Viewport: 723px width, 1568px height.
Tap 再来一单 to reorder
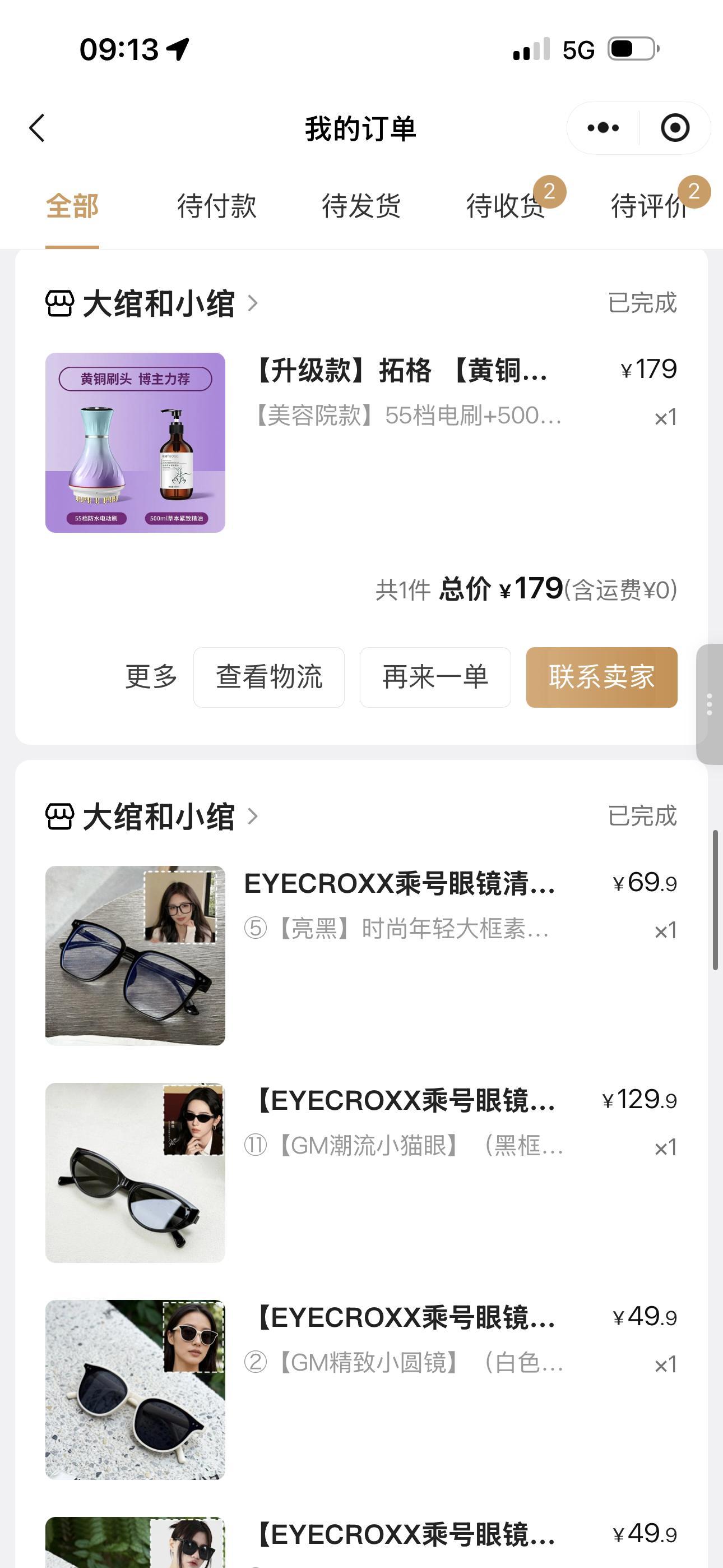coord(435,677)
